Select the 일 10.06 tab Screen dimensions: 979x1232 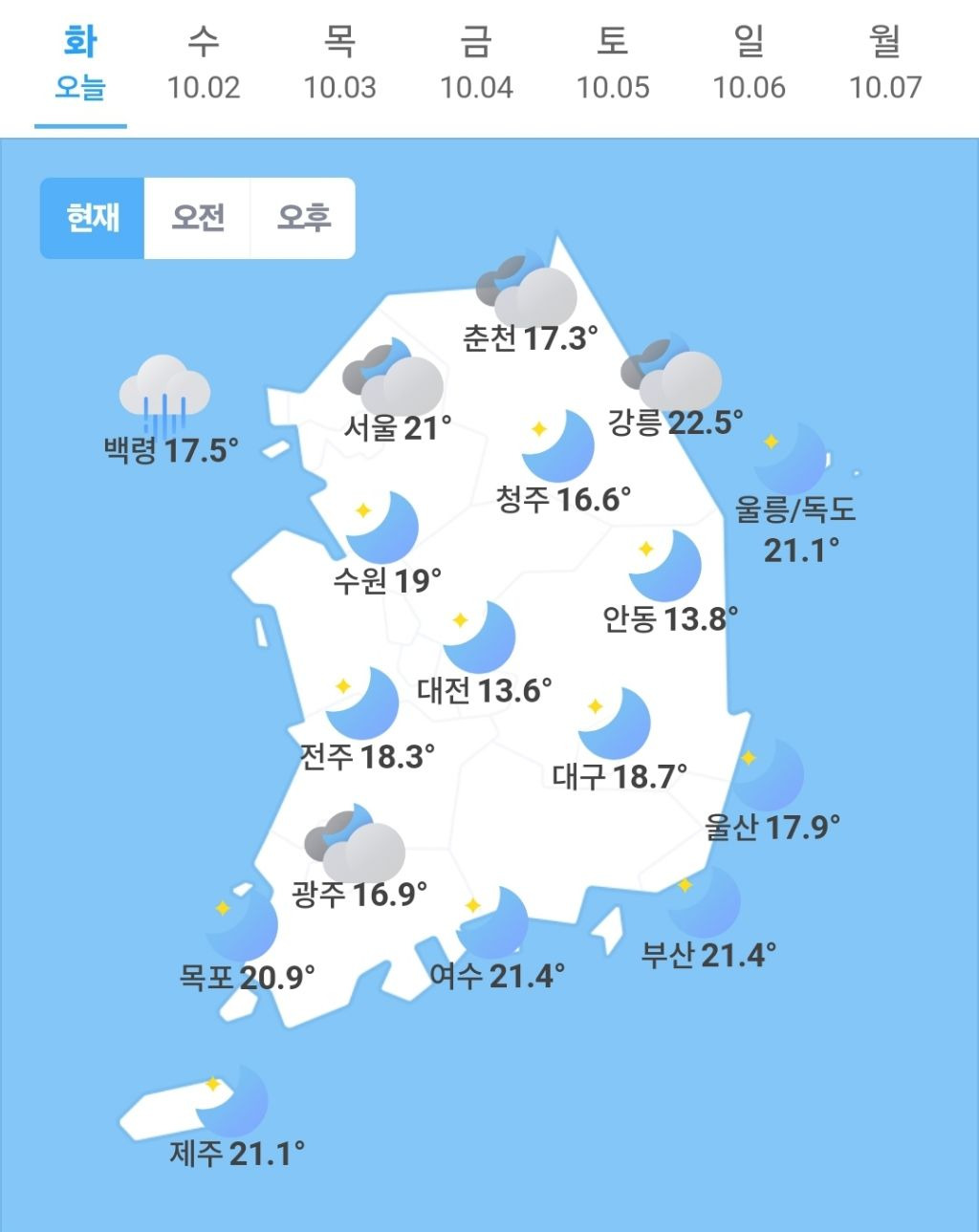pyautogui.click(x=749, y=65)
